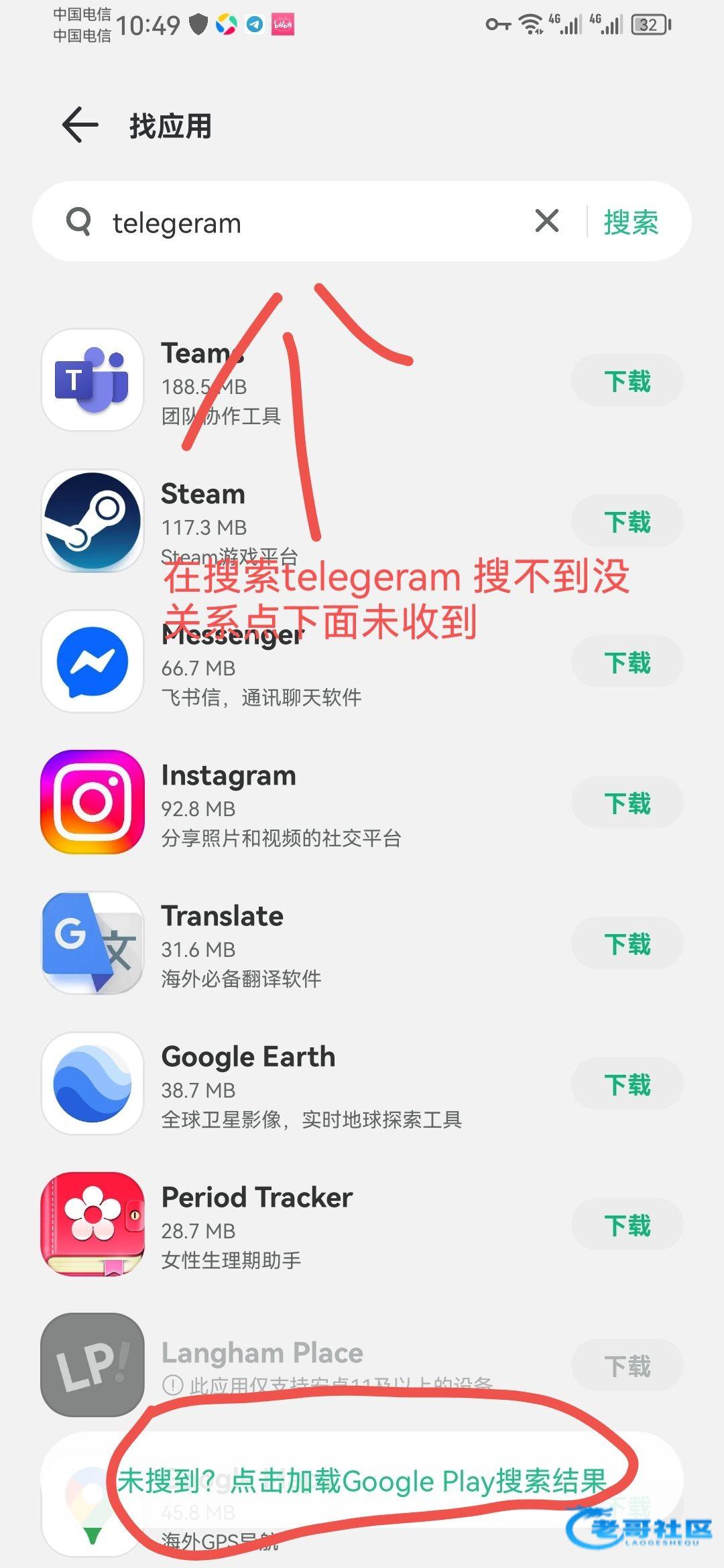724x1568 pixels.
Task: Download Messenger app
Action: tap(627, 663)
